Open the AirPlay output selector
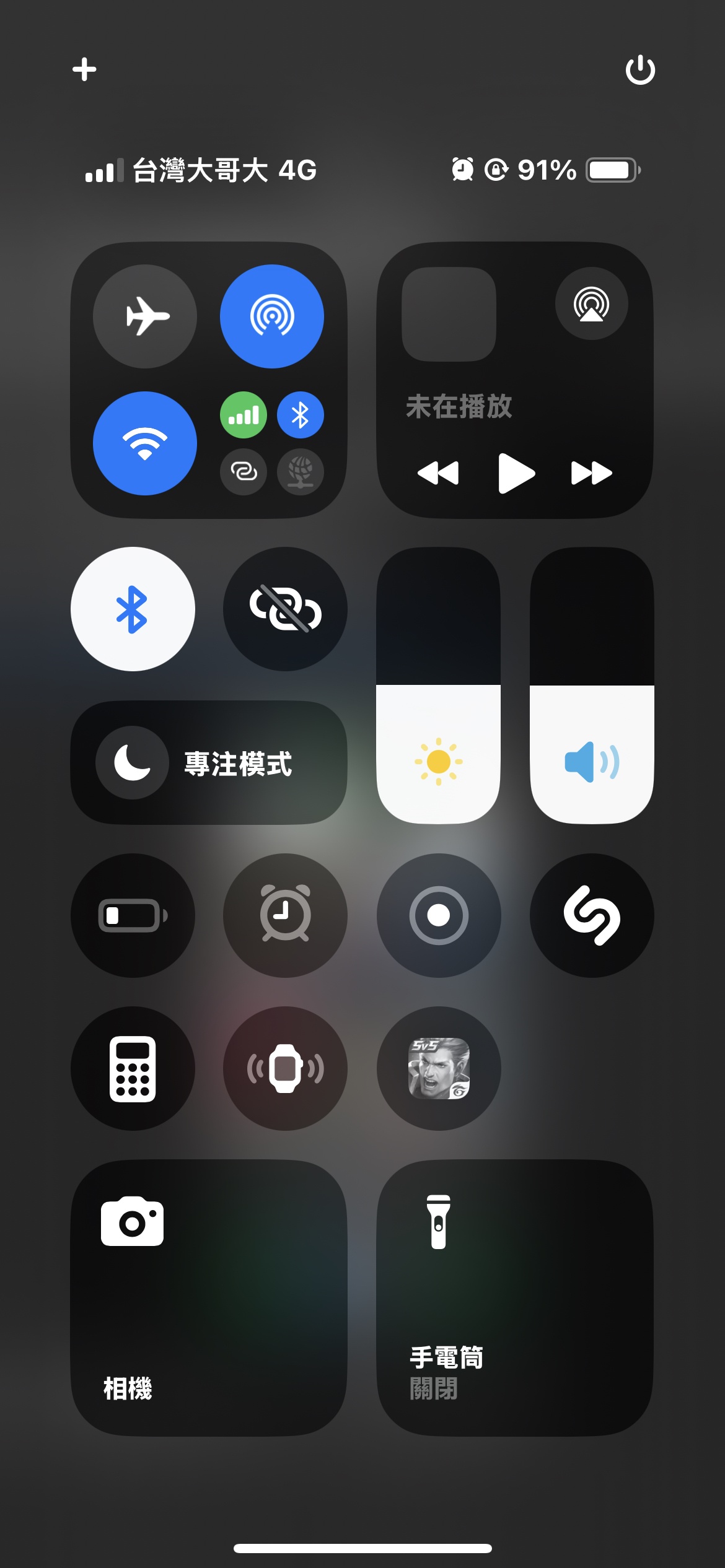 point(591,303)
